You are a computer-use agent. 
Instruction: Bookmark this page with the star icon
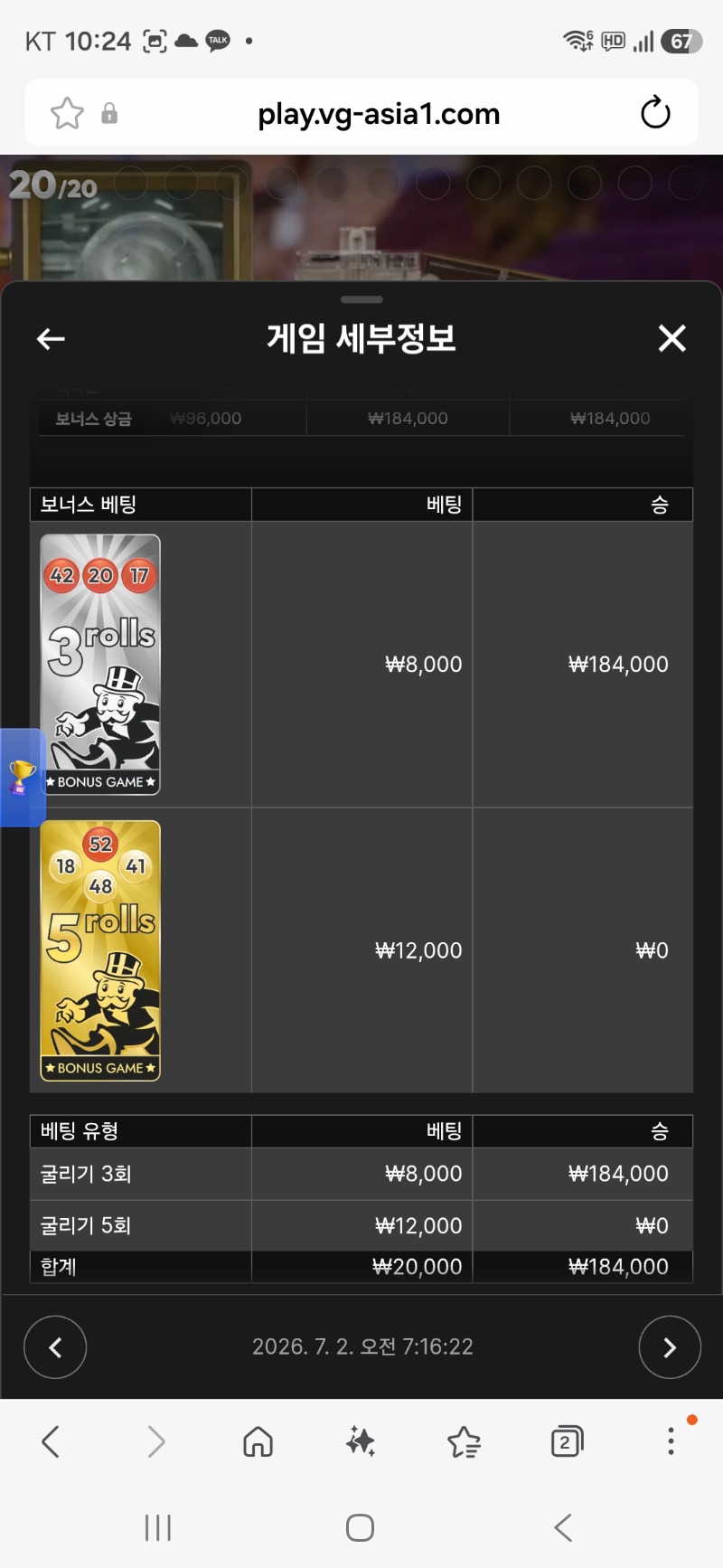67,113
